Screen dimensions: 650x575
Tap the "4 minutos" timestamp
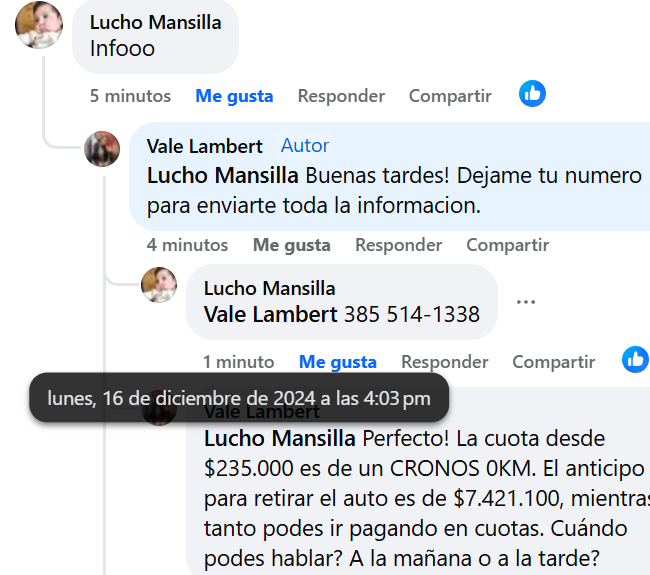coord(187,245)
